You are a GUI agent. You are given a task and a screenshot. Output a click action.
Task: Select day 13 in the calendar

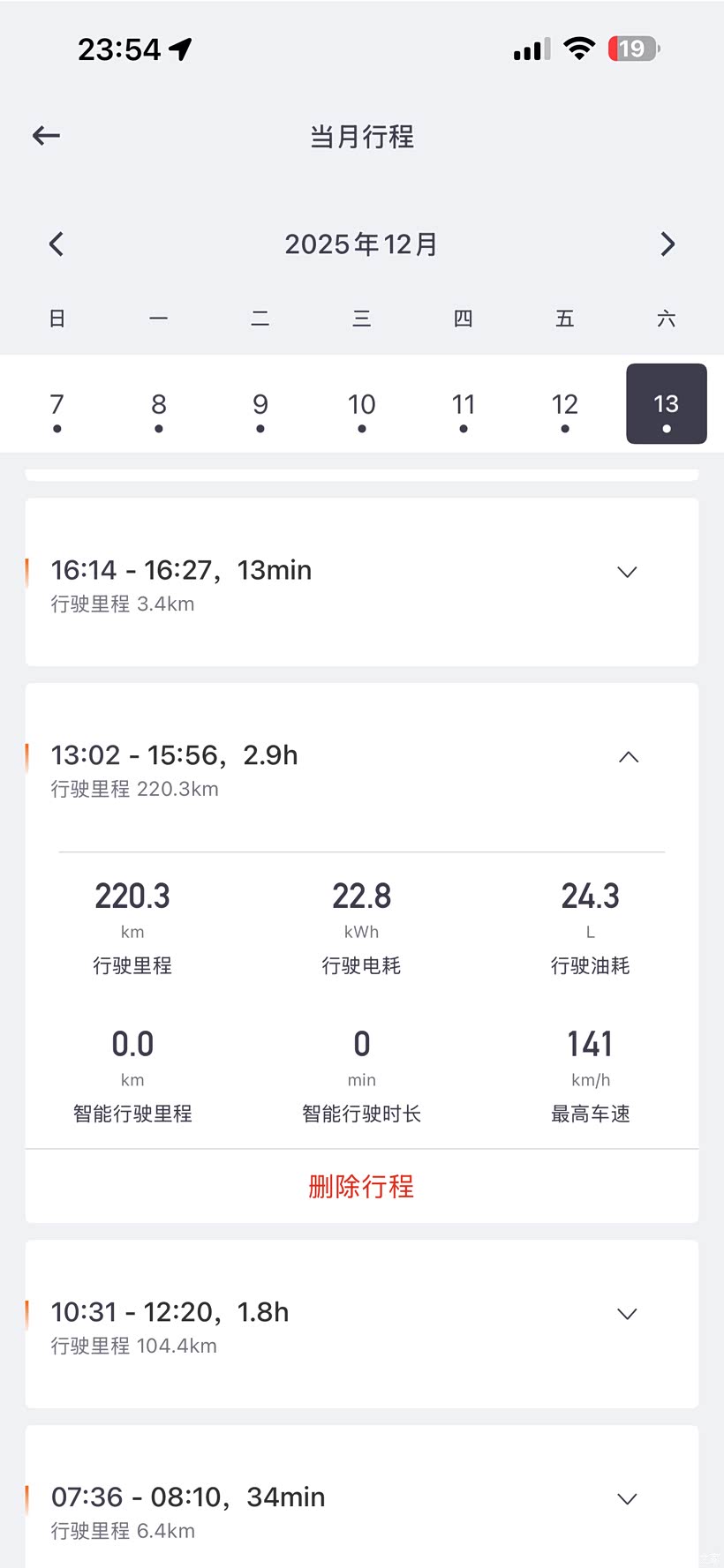(x=667, y=404)
